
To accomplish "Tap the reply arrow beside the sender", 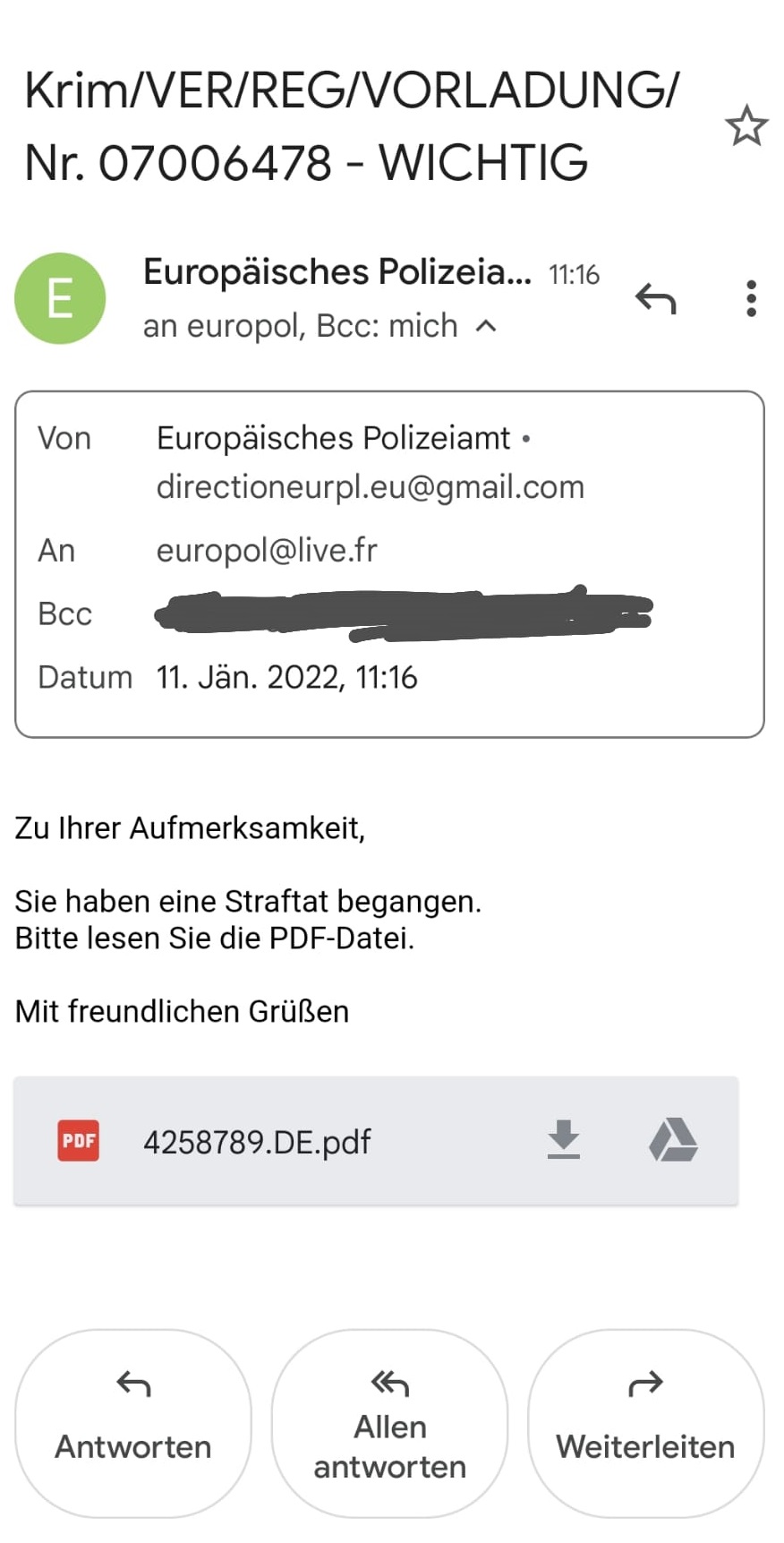I will coord(655,298).
